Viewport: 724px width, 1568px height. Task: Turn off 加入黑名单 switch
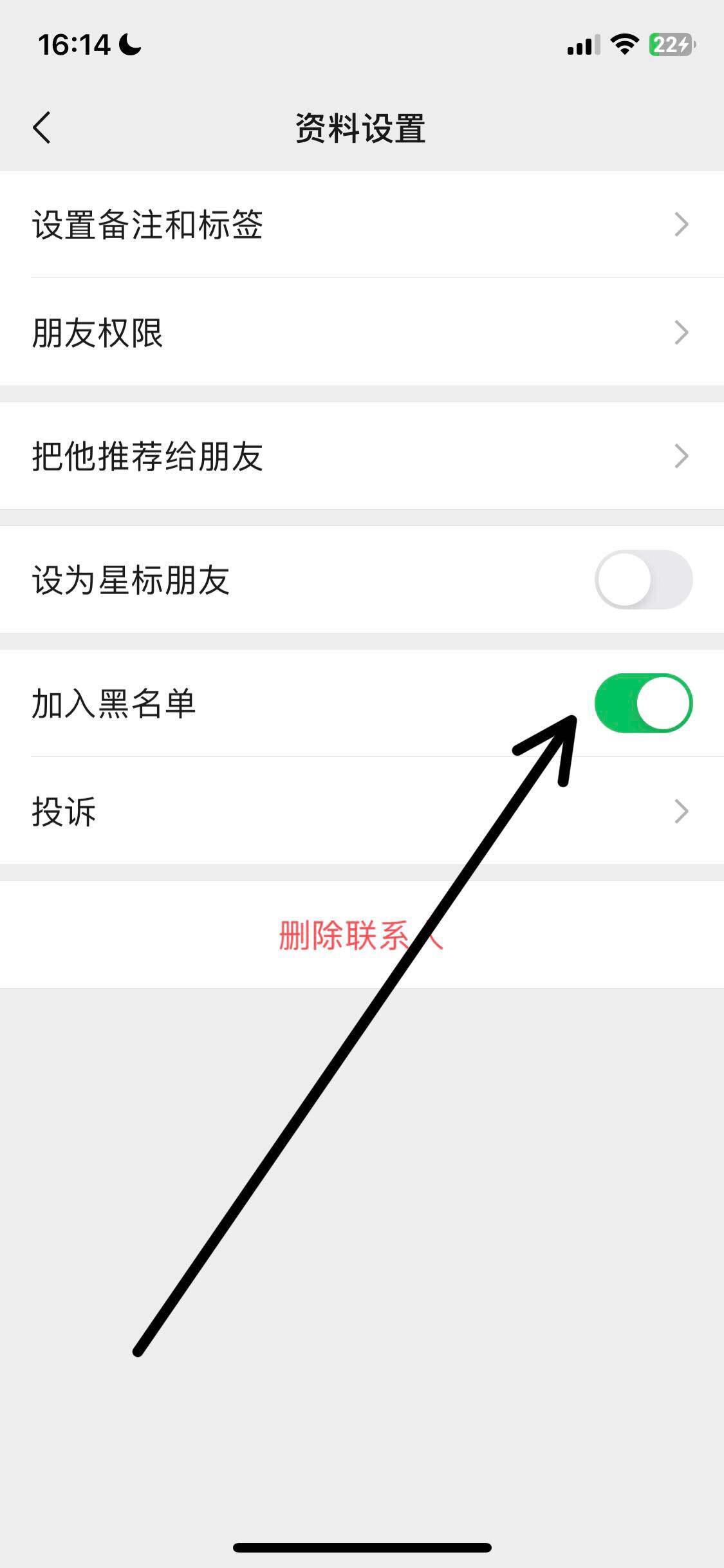point(643,704)
